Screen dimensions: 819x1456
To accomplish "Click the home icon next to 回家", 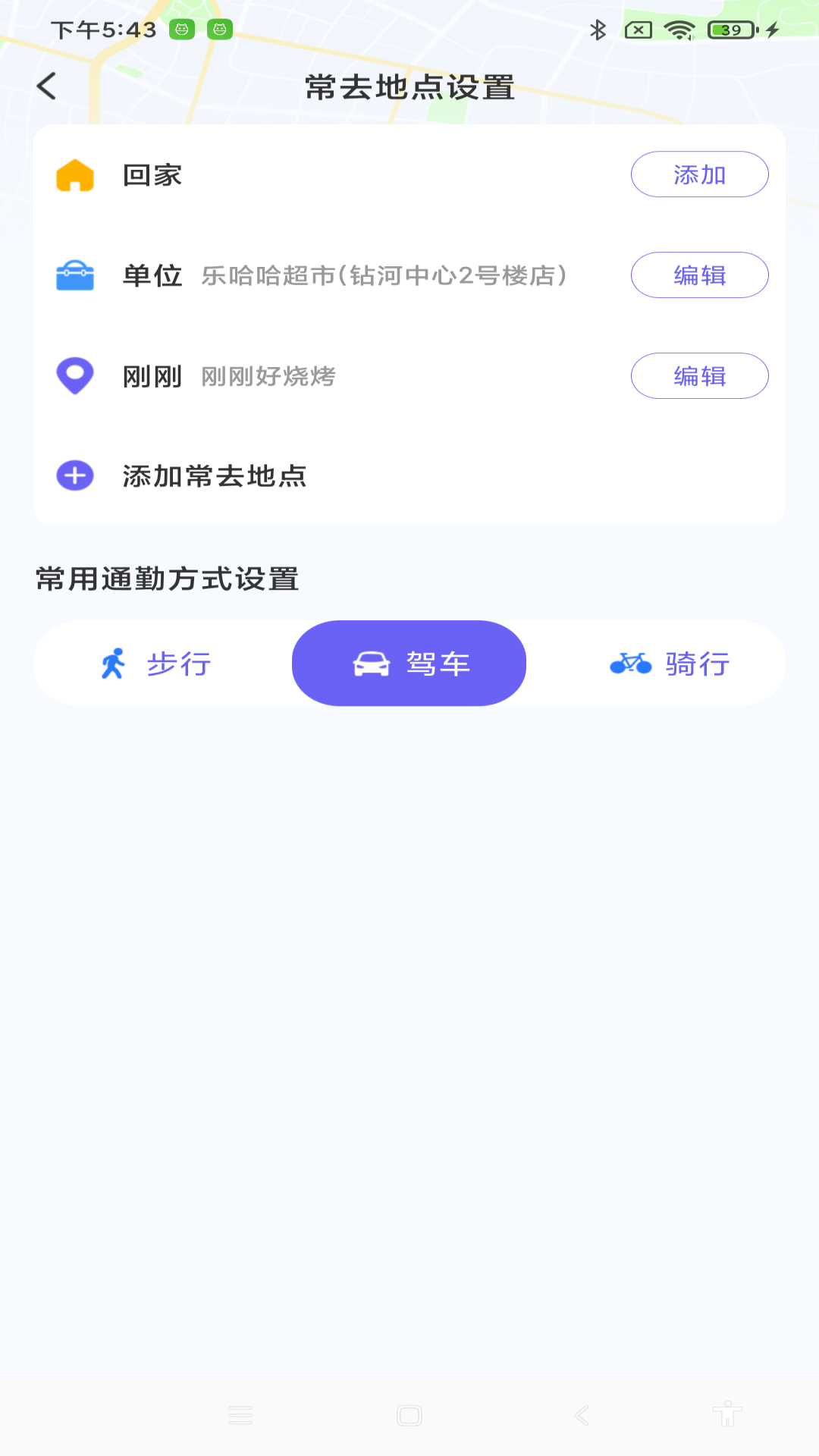I will coord(74,174).
